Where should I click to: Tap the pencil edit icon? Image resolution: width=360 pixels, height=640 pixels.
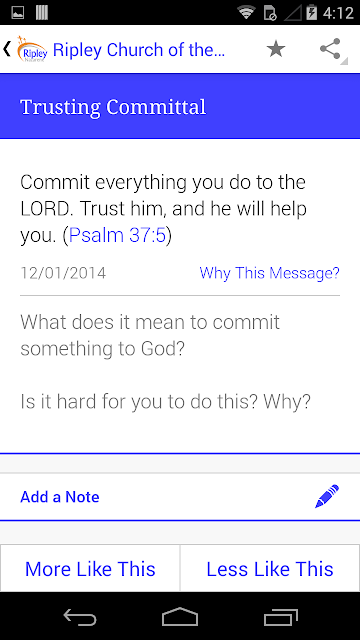(x=327, y=496)
